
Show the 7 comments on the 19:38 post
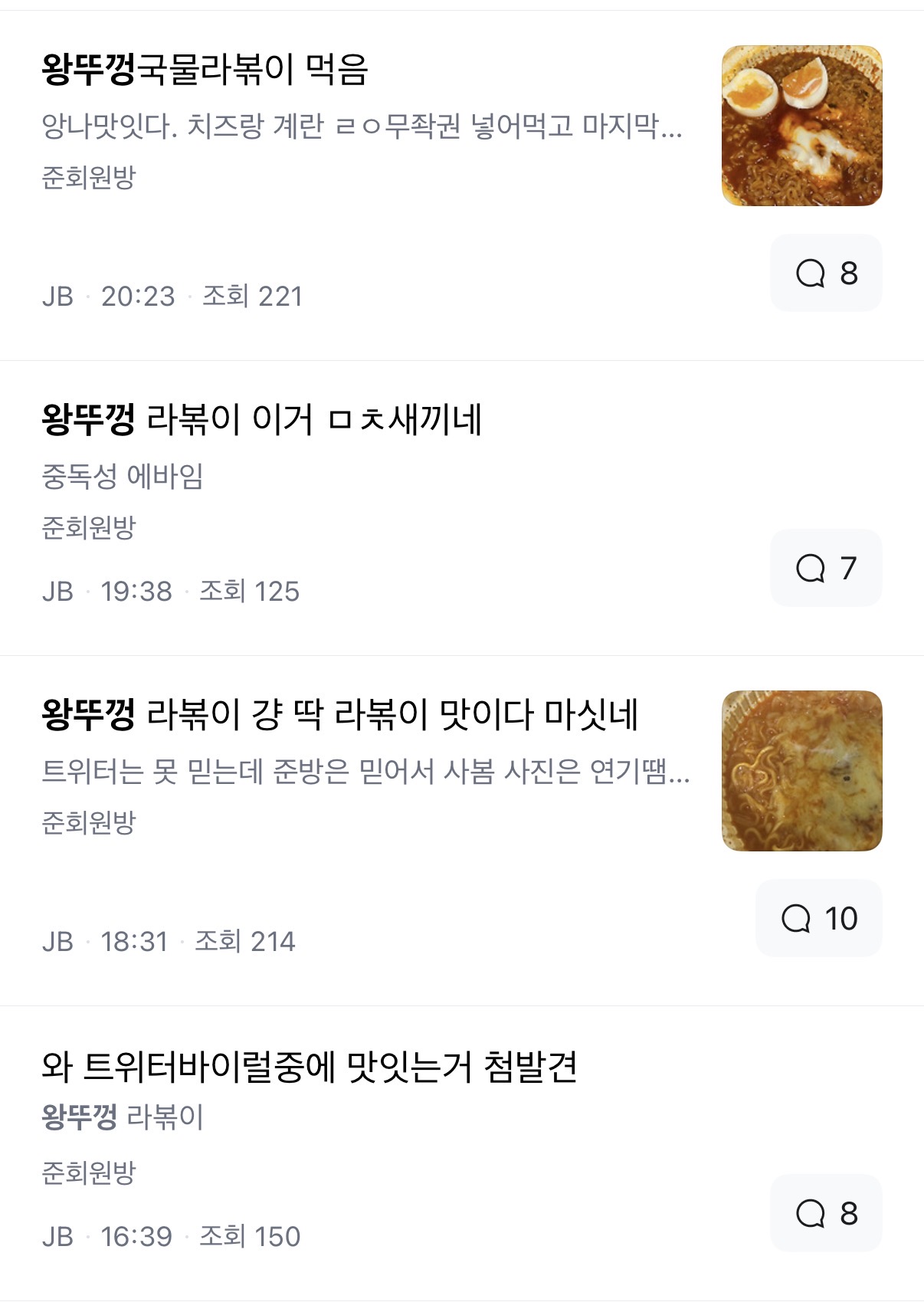pyautogui.click(x=826, y=568)
